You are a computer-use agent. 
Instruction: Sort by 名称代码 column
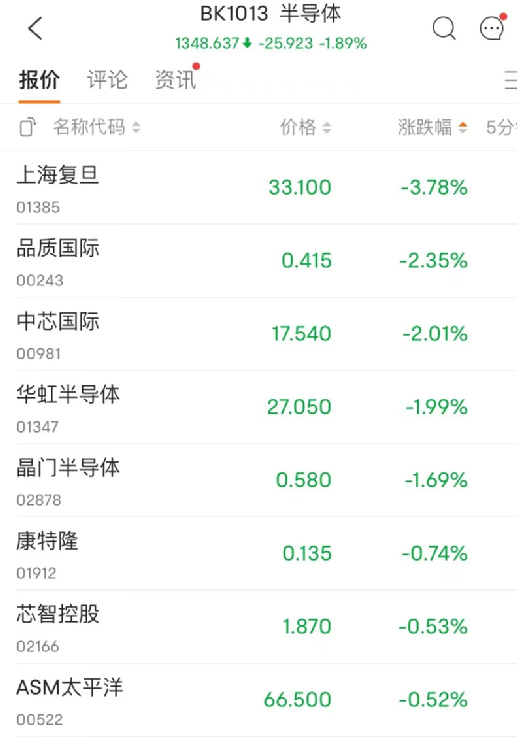click(96, 127)
